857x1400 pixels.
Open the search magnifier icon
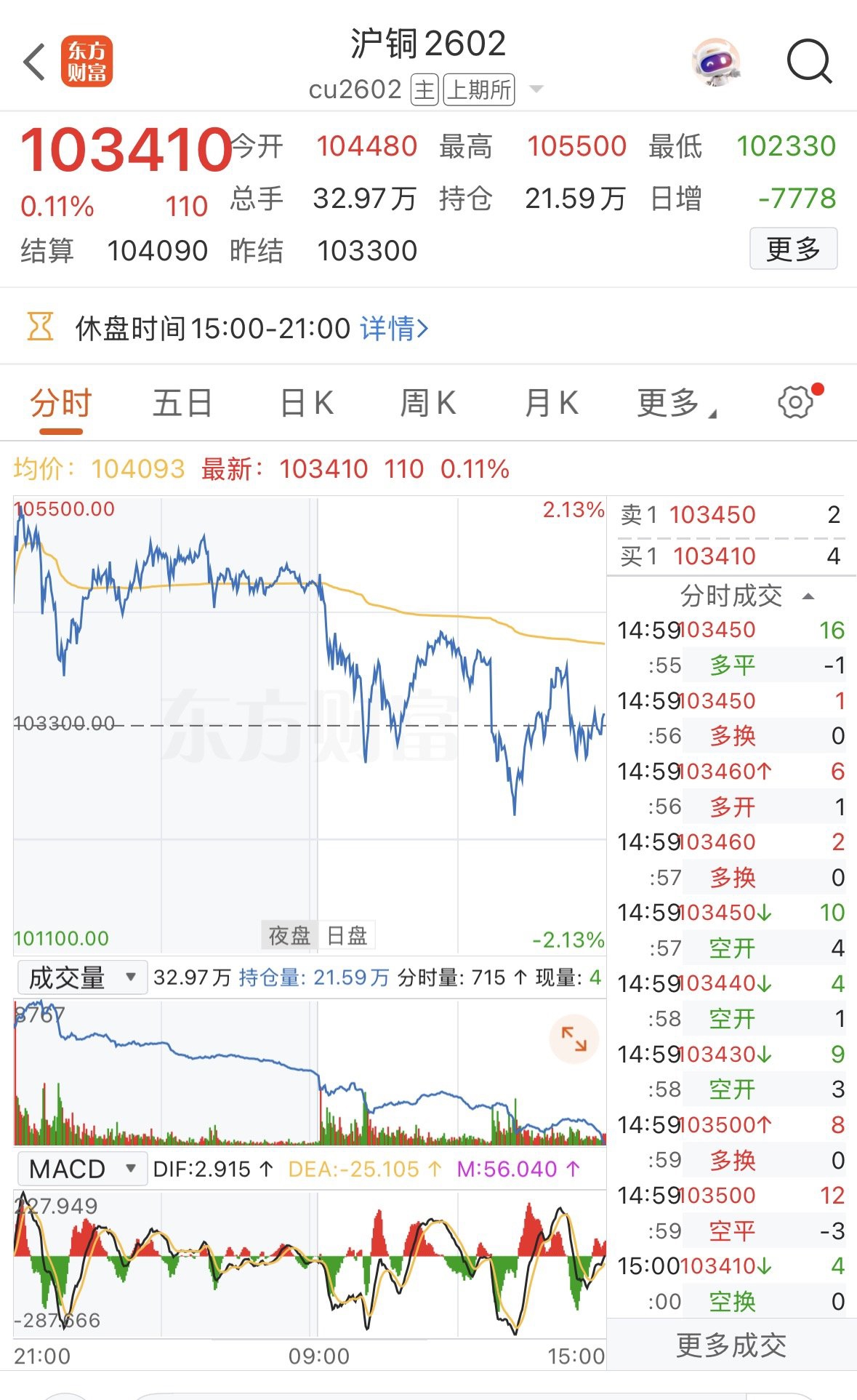tap(809, 62)
